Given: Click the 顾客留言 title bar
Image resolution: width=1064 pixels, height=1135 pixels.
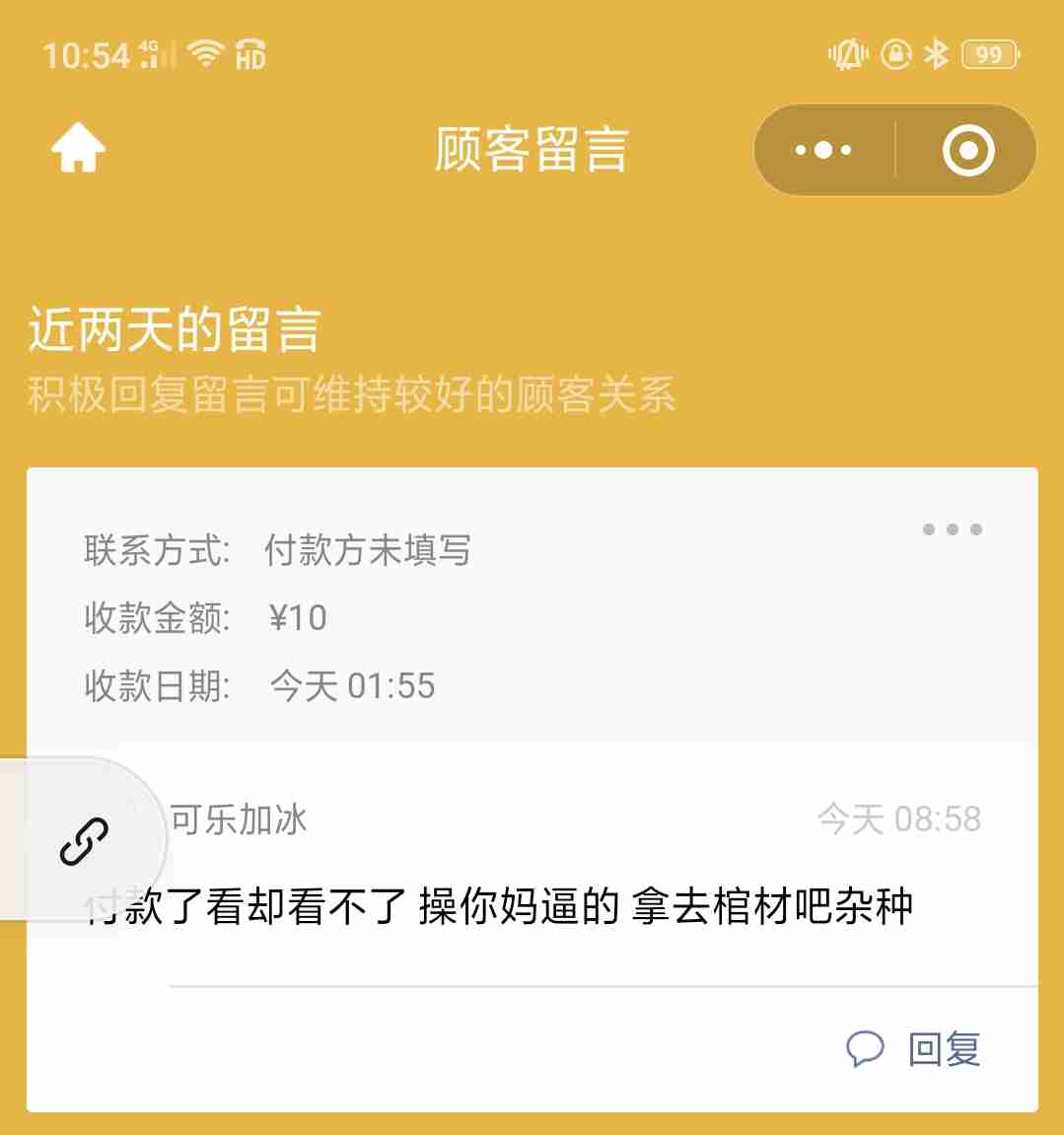Looking at the screenshot, I should pos(531,150).
